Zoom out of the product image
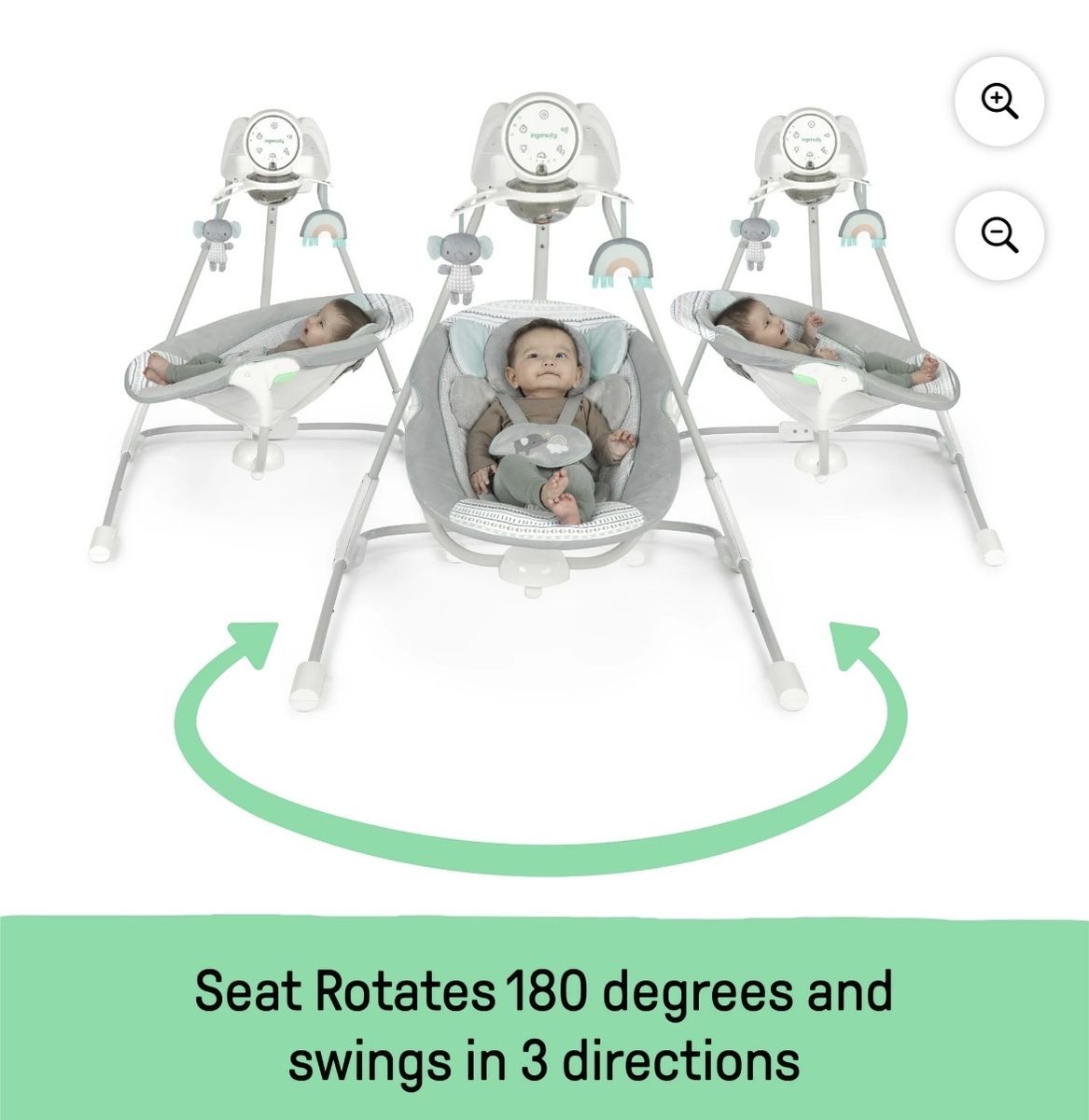Image resolution: width=1089 pixels, height=1120 pixels. [999, 234]
